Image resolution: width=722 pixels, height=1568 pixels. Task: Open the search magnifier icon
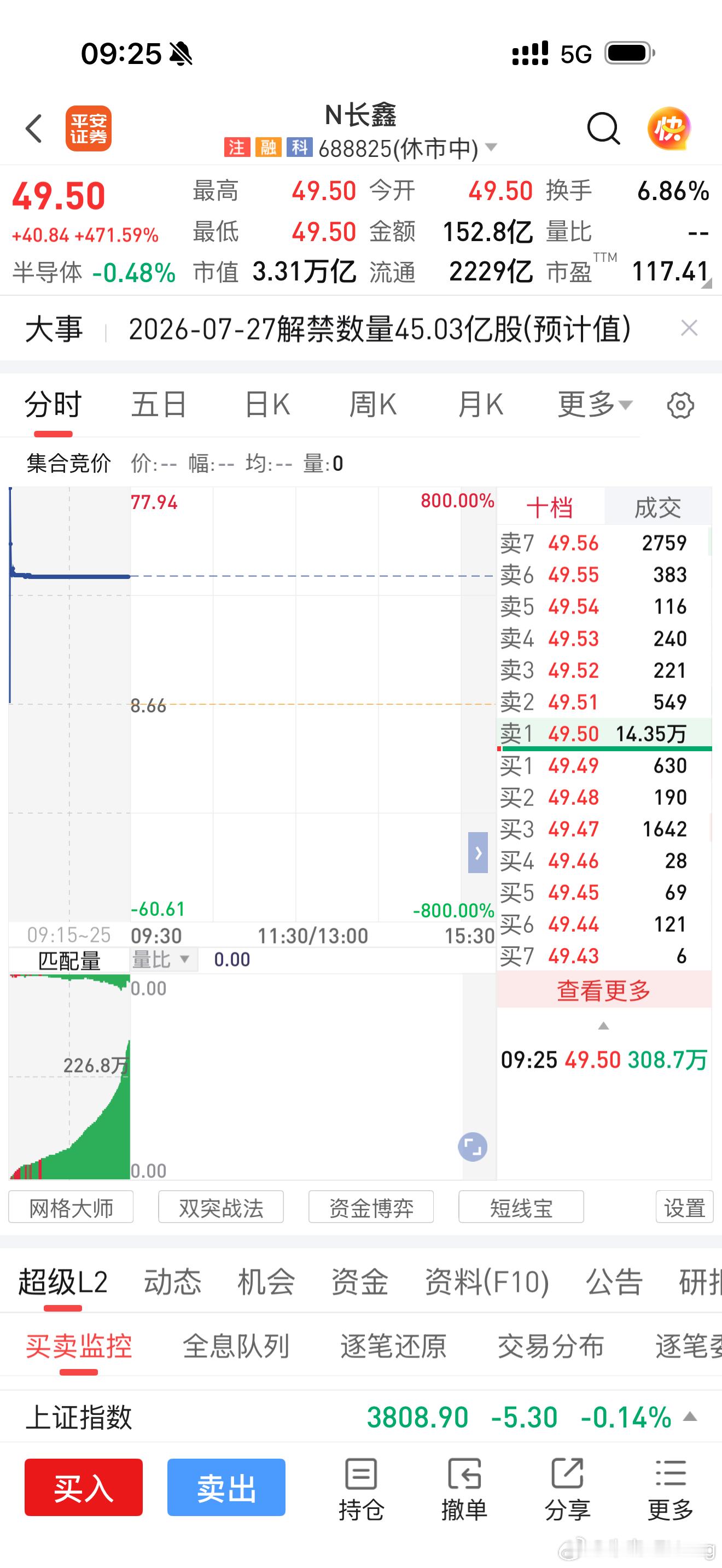coord(603,128)
